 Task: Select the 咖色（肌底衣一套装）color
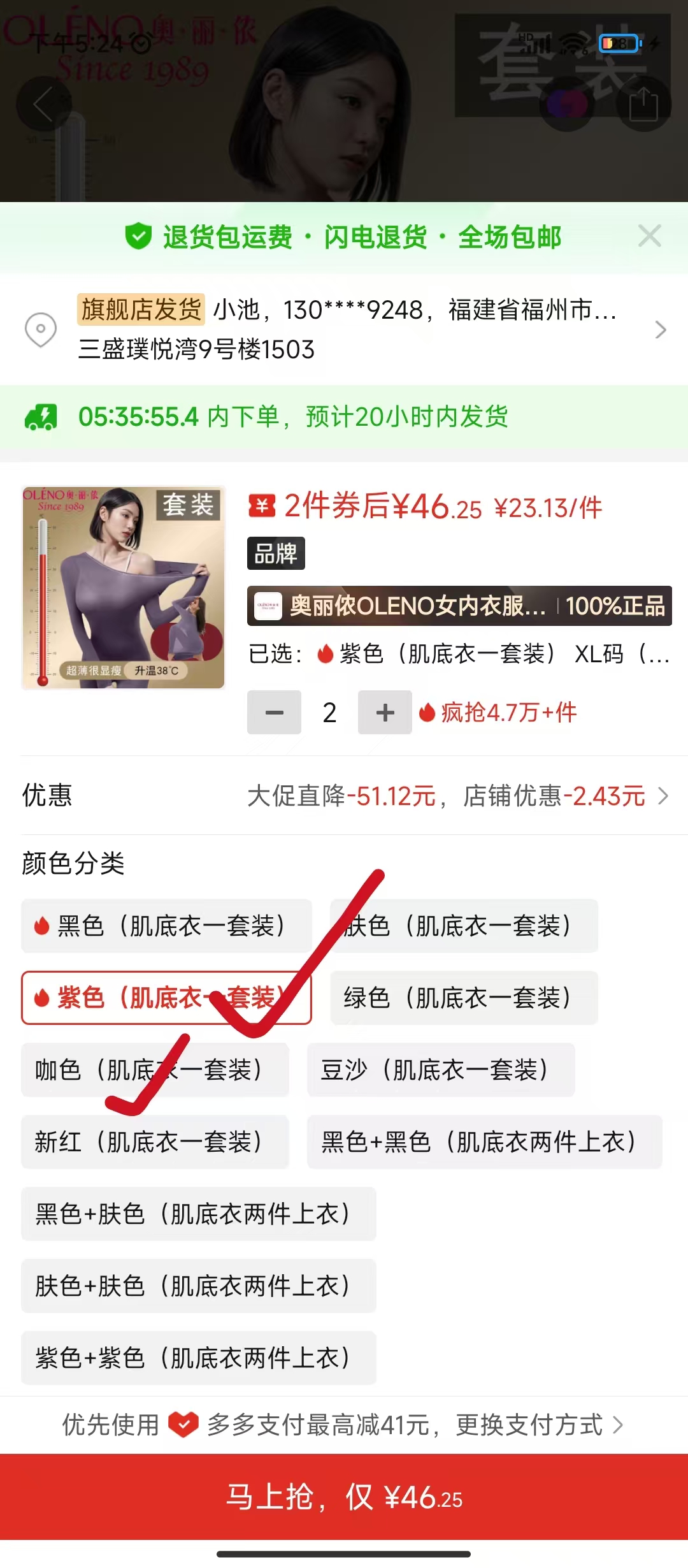pyautogui.click(x=155, y=1070)
